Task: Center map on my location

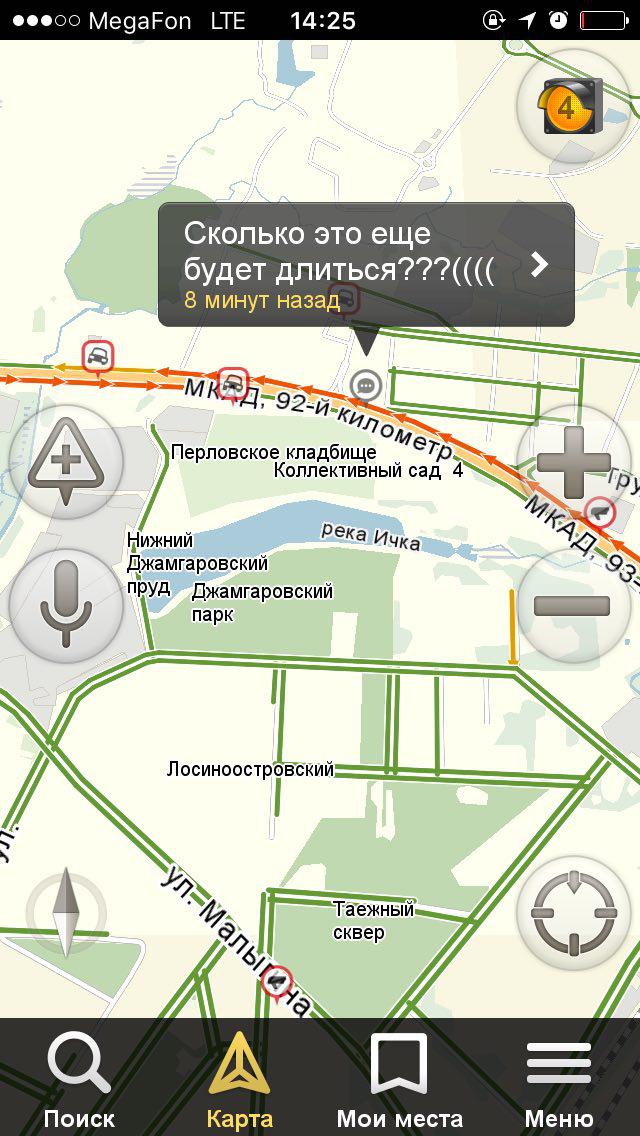Action: (x=573, y=913)
